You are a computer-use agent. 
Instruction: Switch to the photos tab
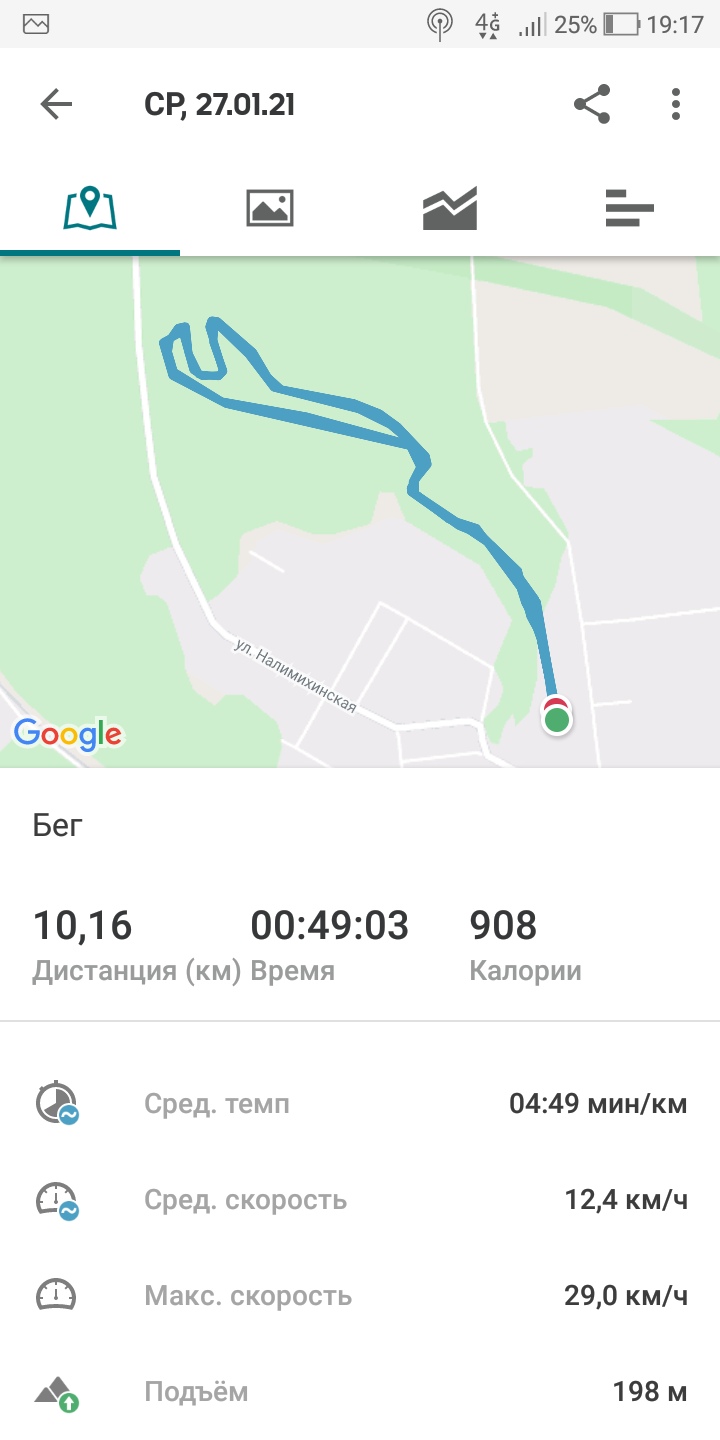point(270,208)
